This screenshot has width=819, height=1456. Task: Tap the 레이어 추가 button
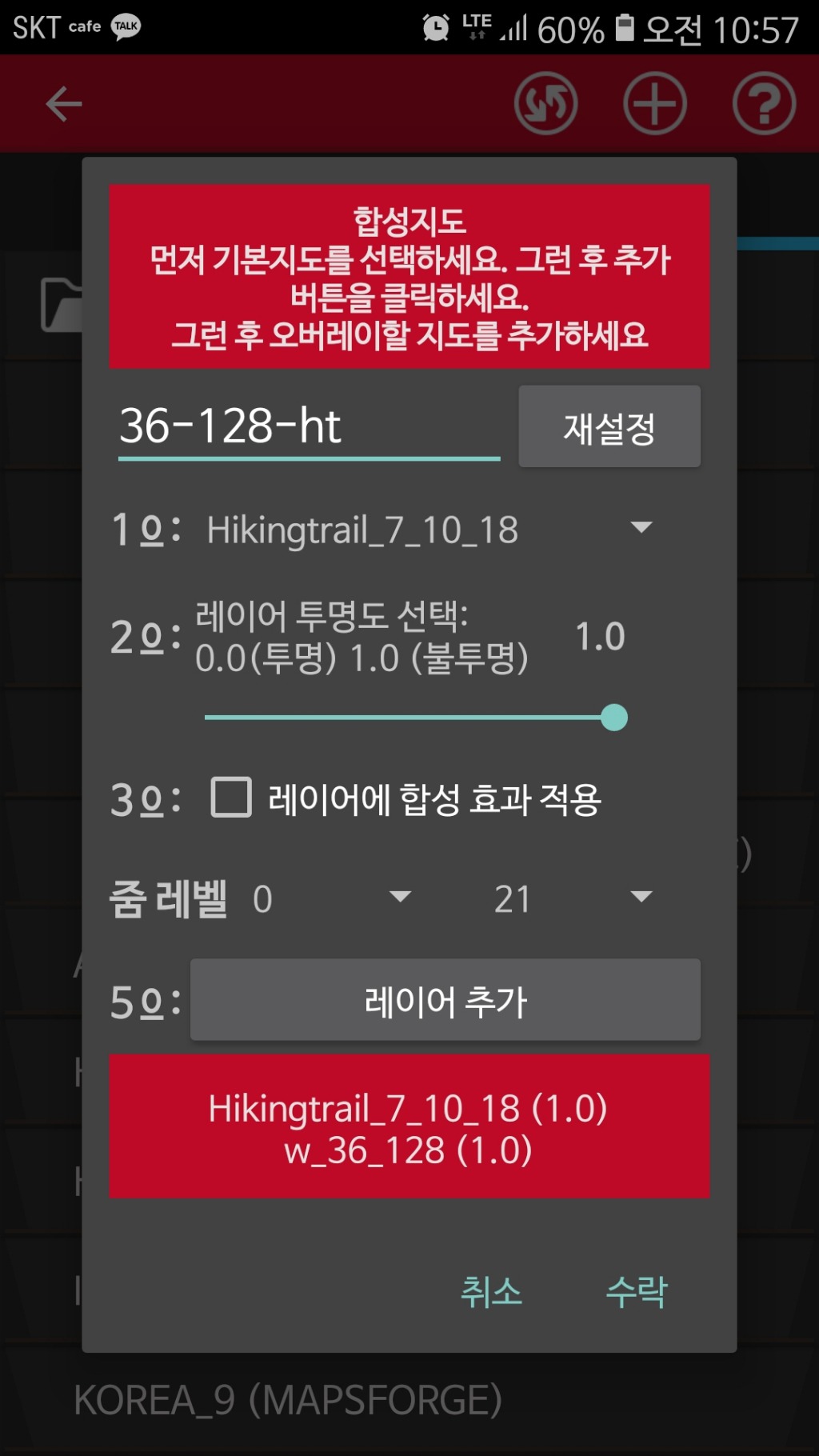pos(445,1000)
